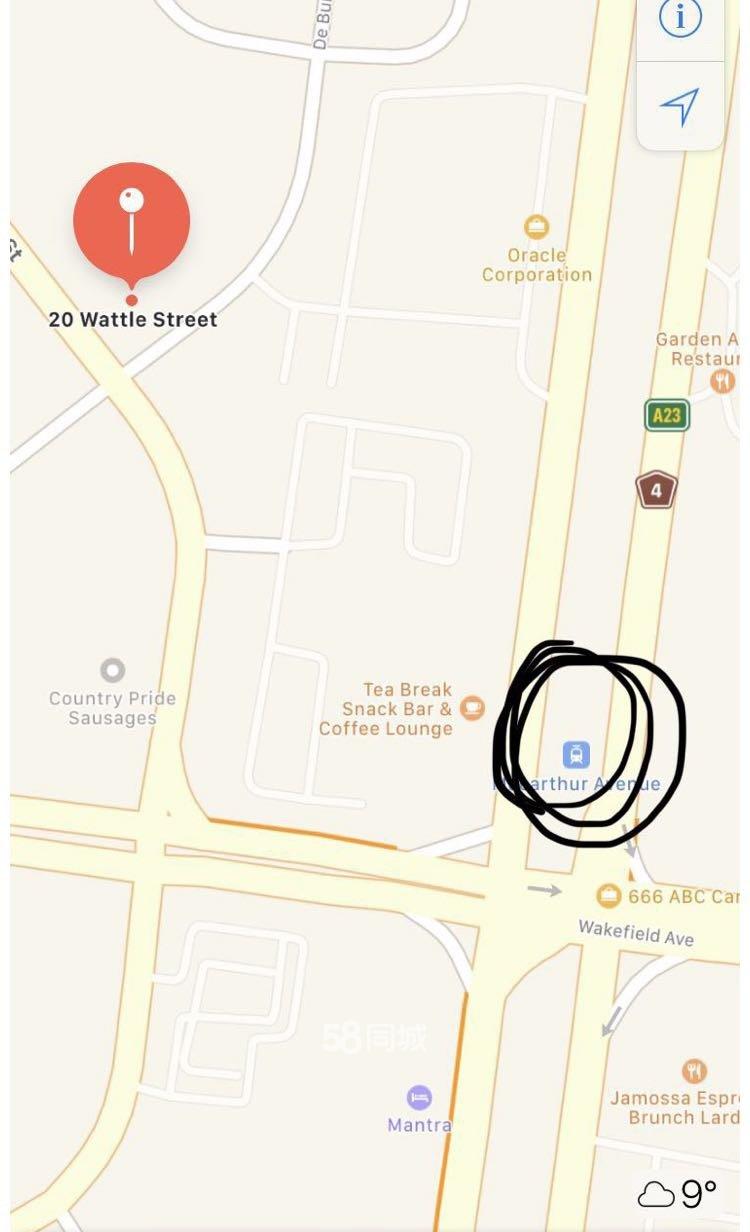Select Tea Break Snack Bar & Coffee Lounge

pos(472,709)
